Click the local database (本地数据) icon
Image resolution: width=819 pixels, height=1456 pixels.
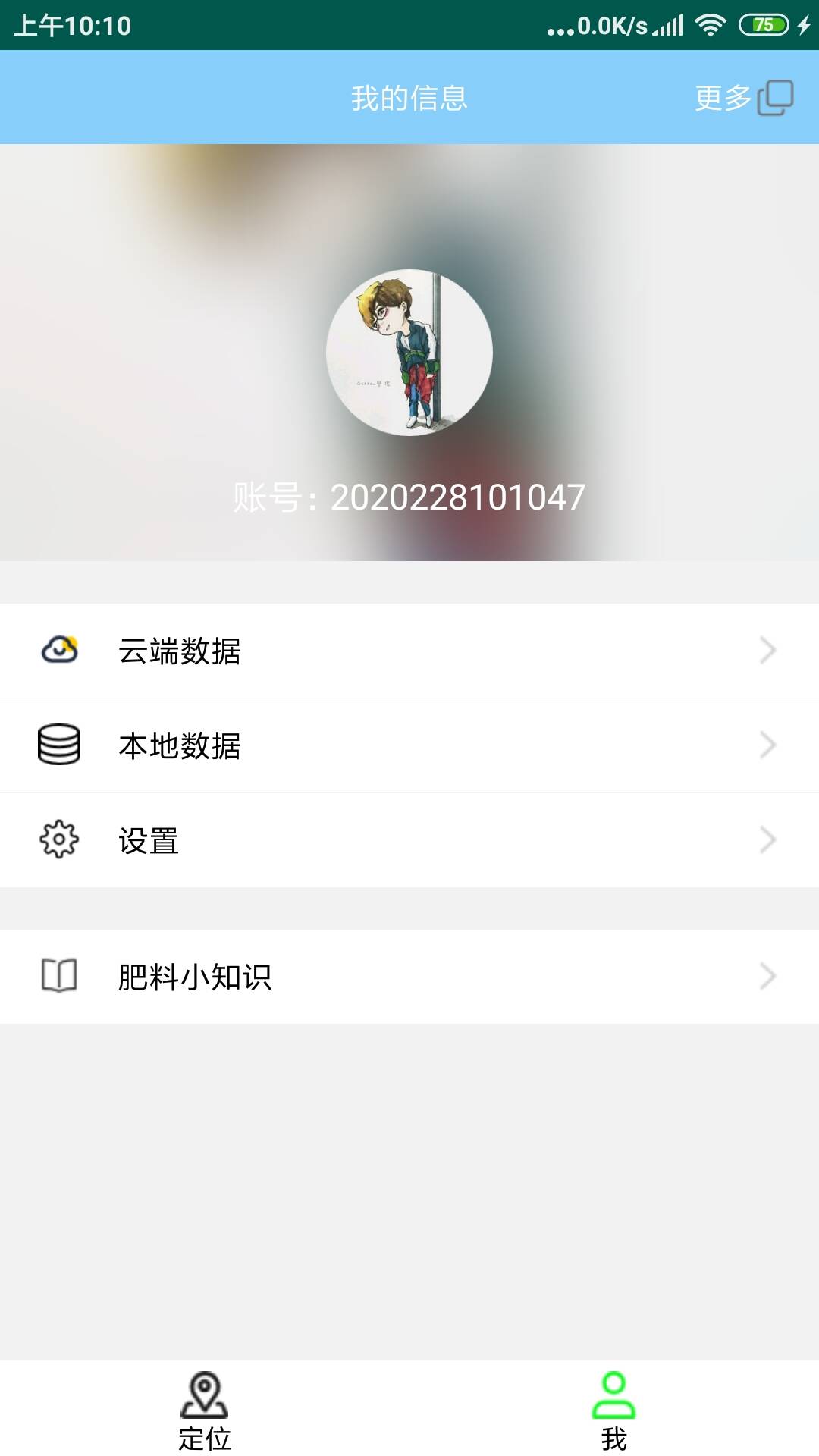(x=58, y=745)
